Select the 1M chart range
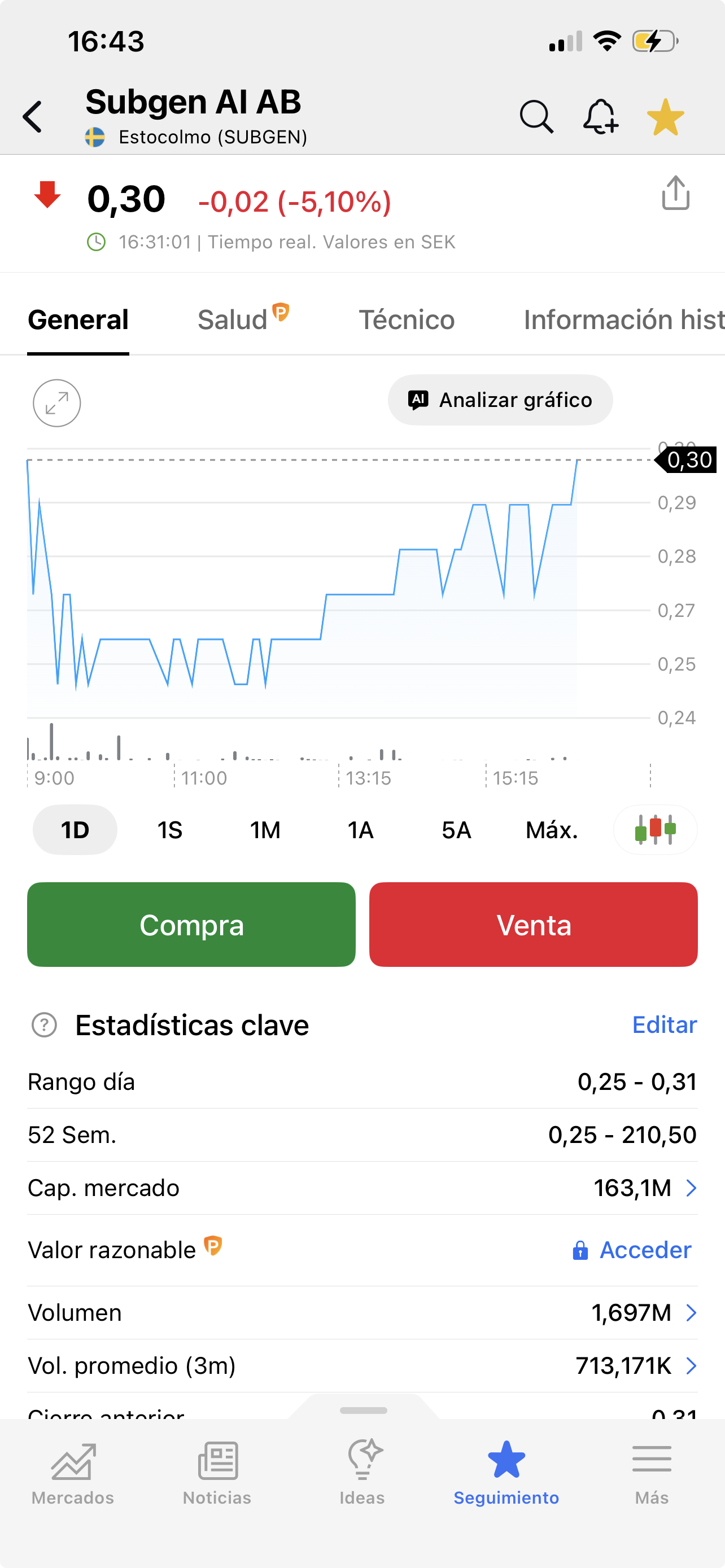 coord(265,830)
